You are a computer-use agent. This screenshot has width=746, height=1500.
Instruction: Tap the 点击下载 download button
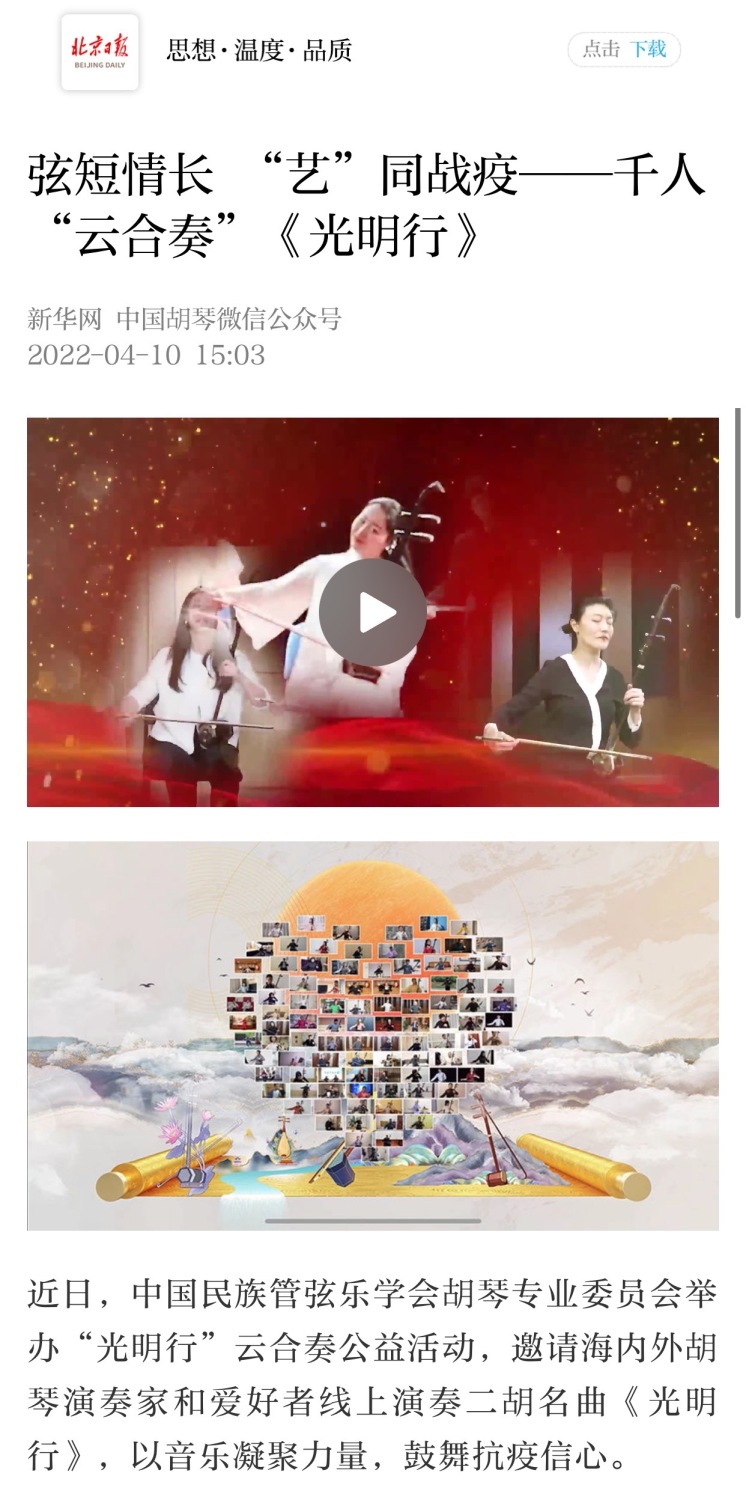tap(624, 49)
